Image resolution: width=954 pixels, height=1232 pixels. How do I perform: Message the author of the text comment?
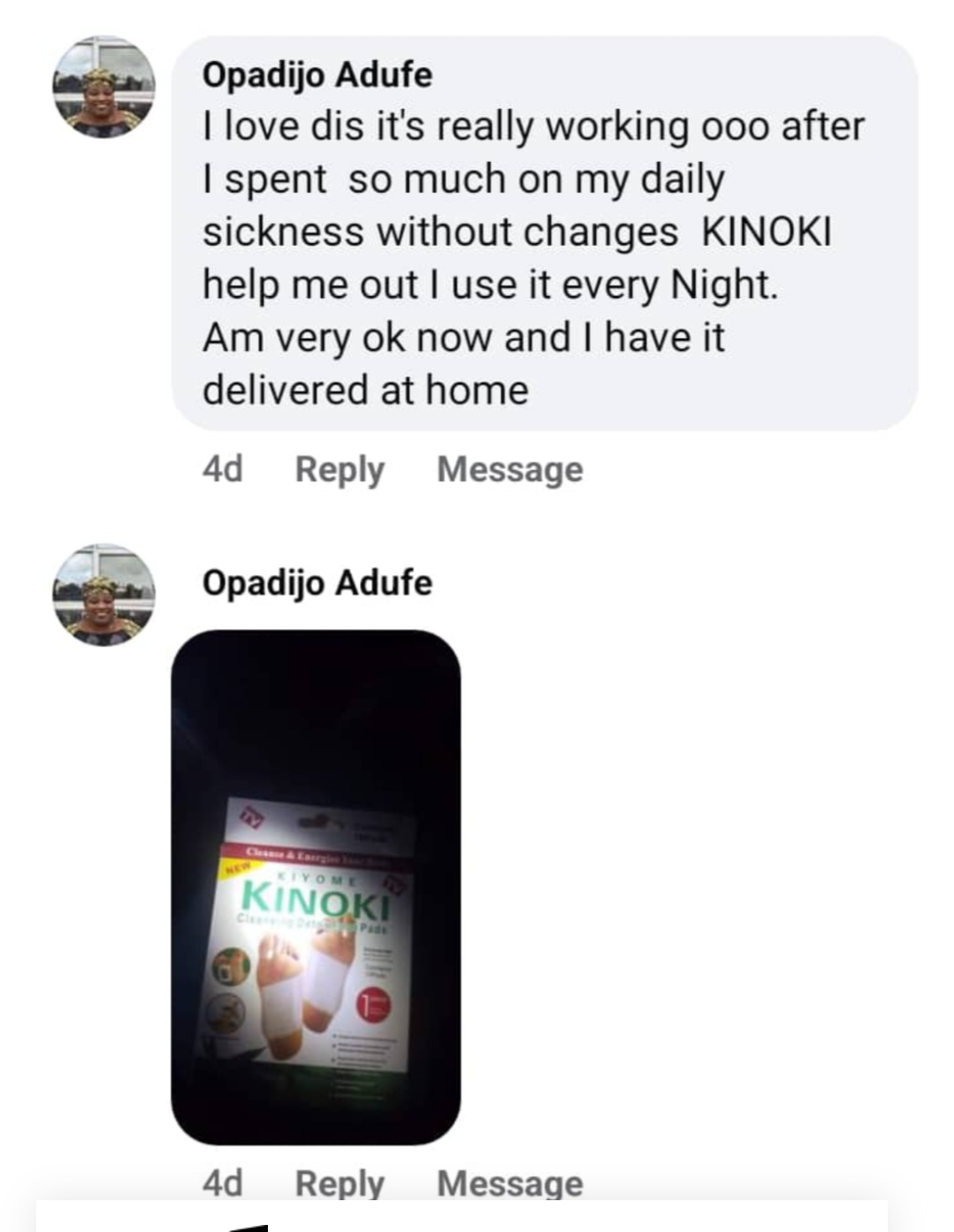[510, 469]
